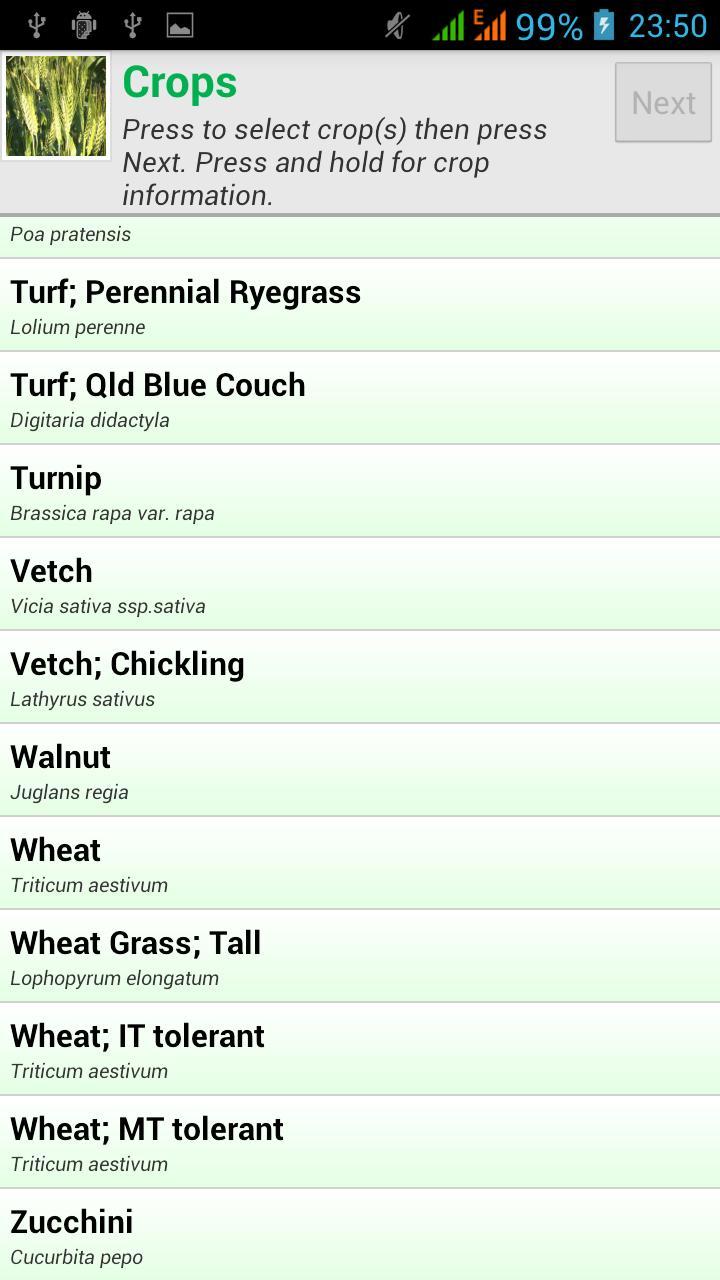Select Wheat Grass; Tall from the list
This screenshot has height=1280, width=720.
pyautogui.click(x=360, y=955)
